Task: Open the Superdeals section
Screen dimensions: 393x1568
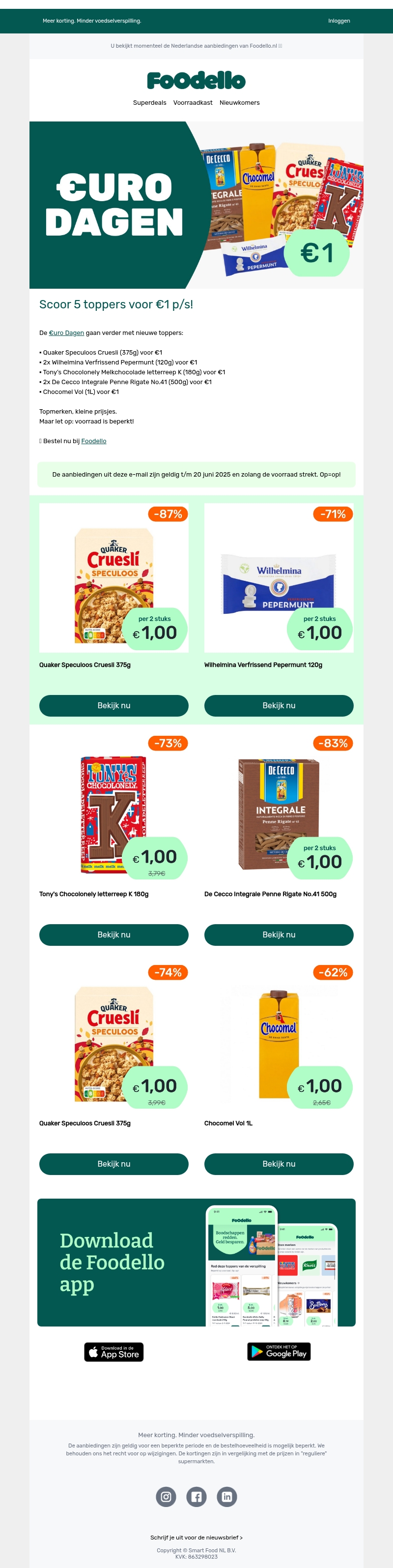Action: click(x=150, y=103)
